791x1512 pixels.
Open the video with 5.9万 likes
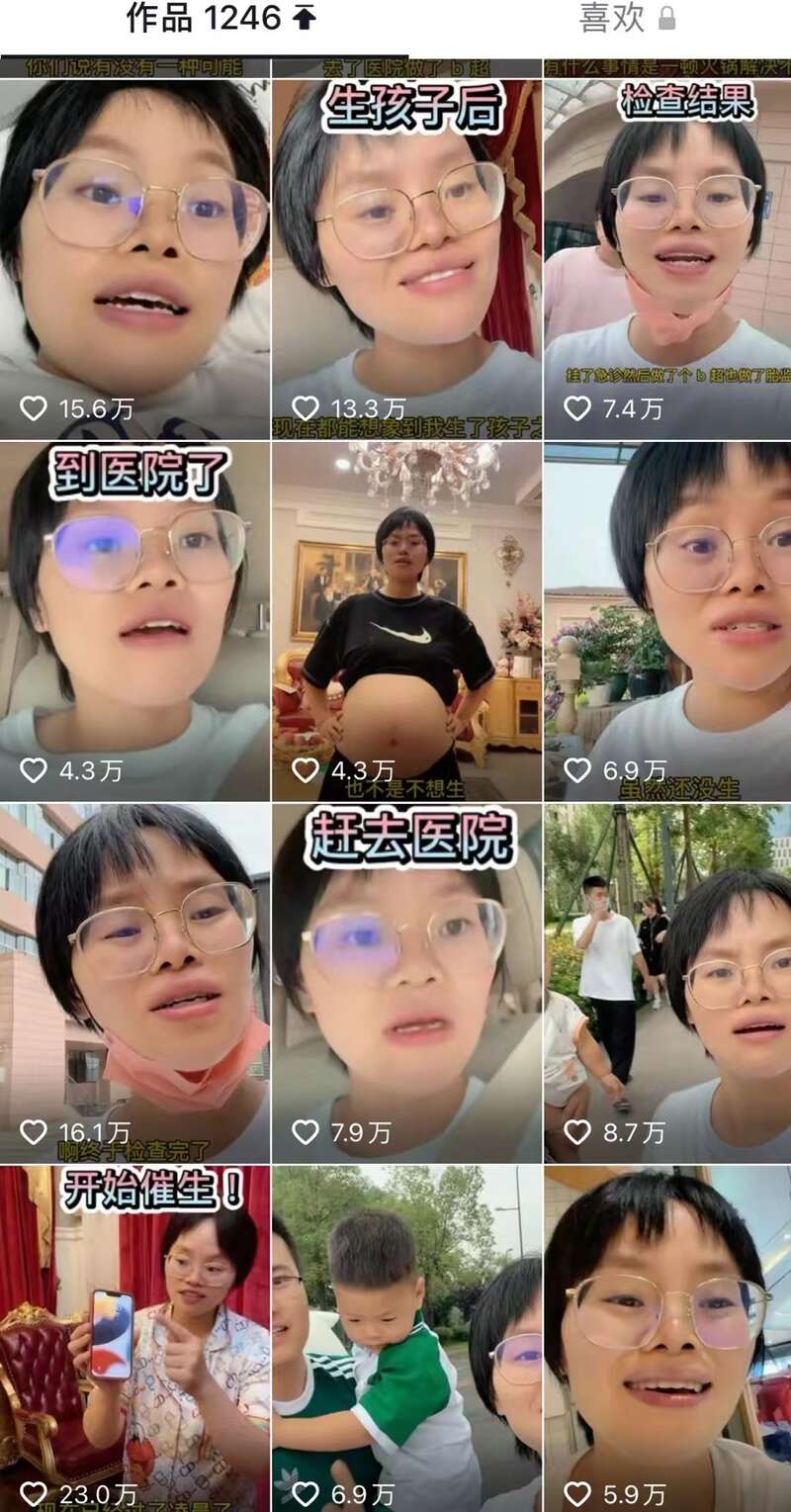667,1340
